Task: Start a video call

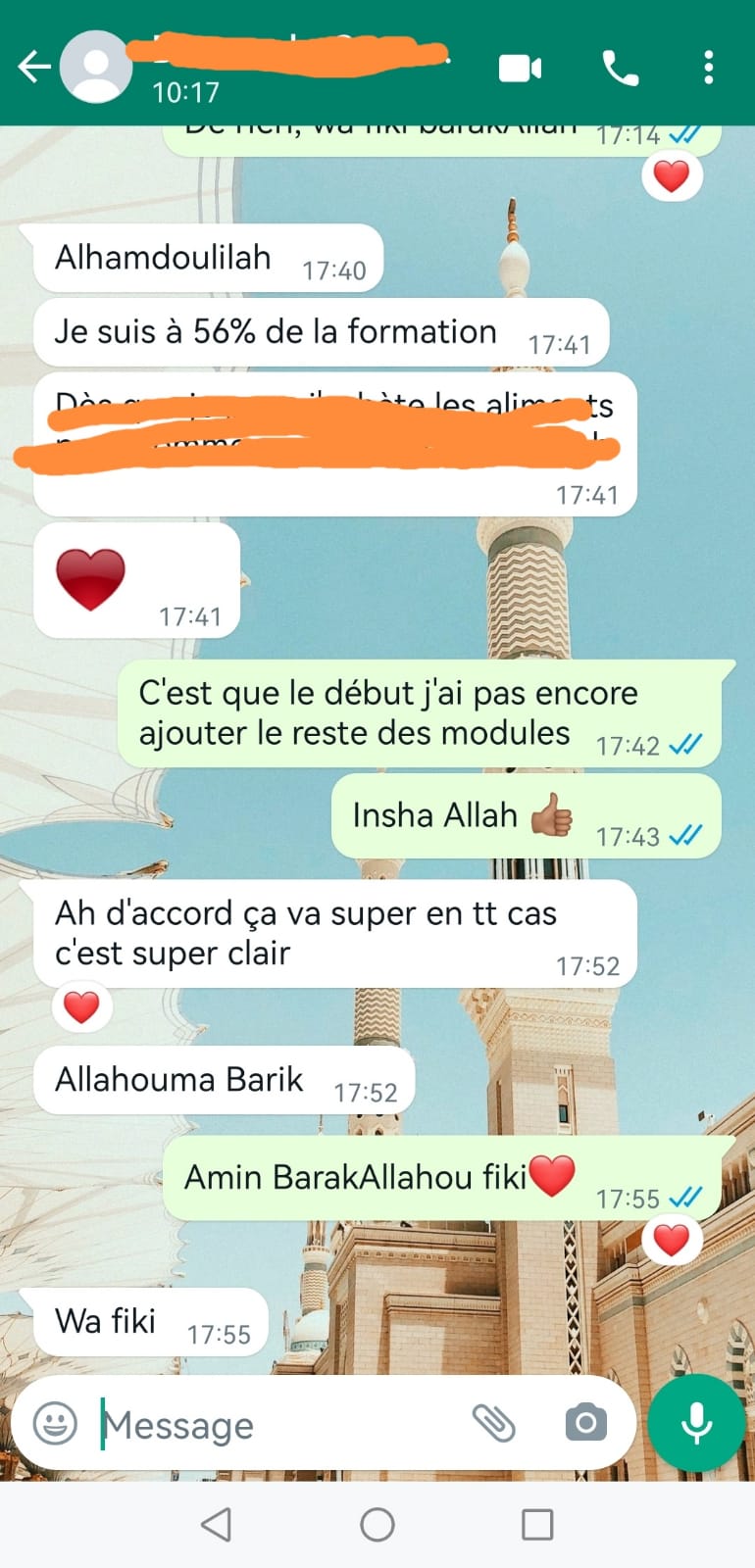Action: click(520, 68)
